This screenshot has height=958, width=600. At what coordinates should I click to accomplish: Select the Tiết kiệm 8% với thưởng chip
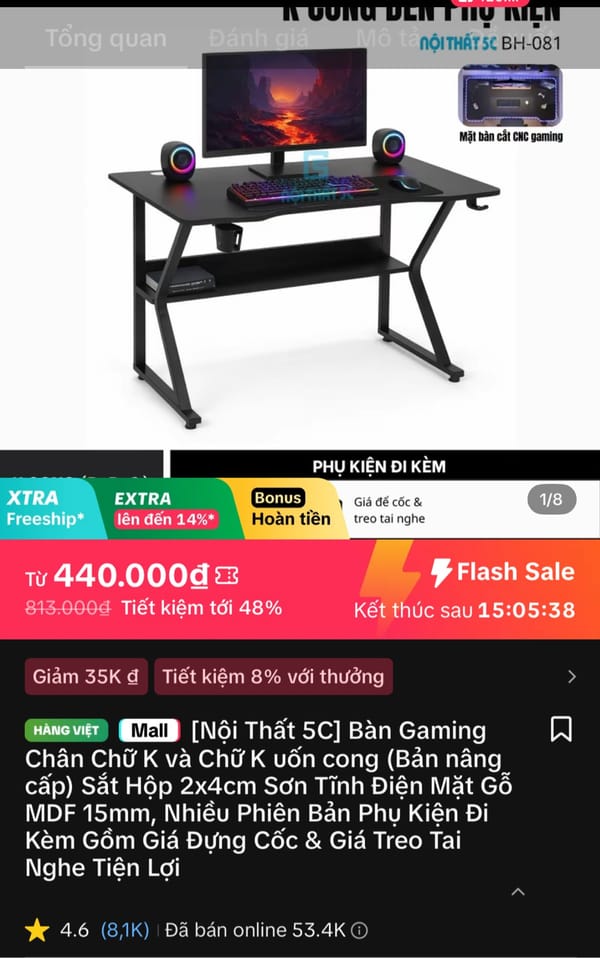pos(273,677)
